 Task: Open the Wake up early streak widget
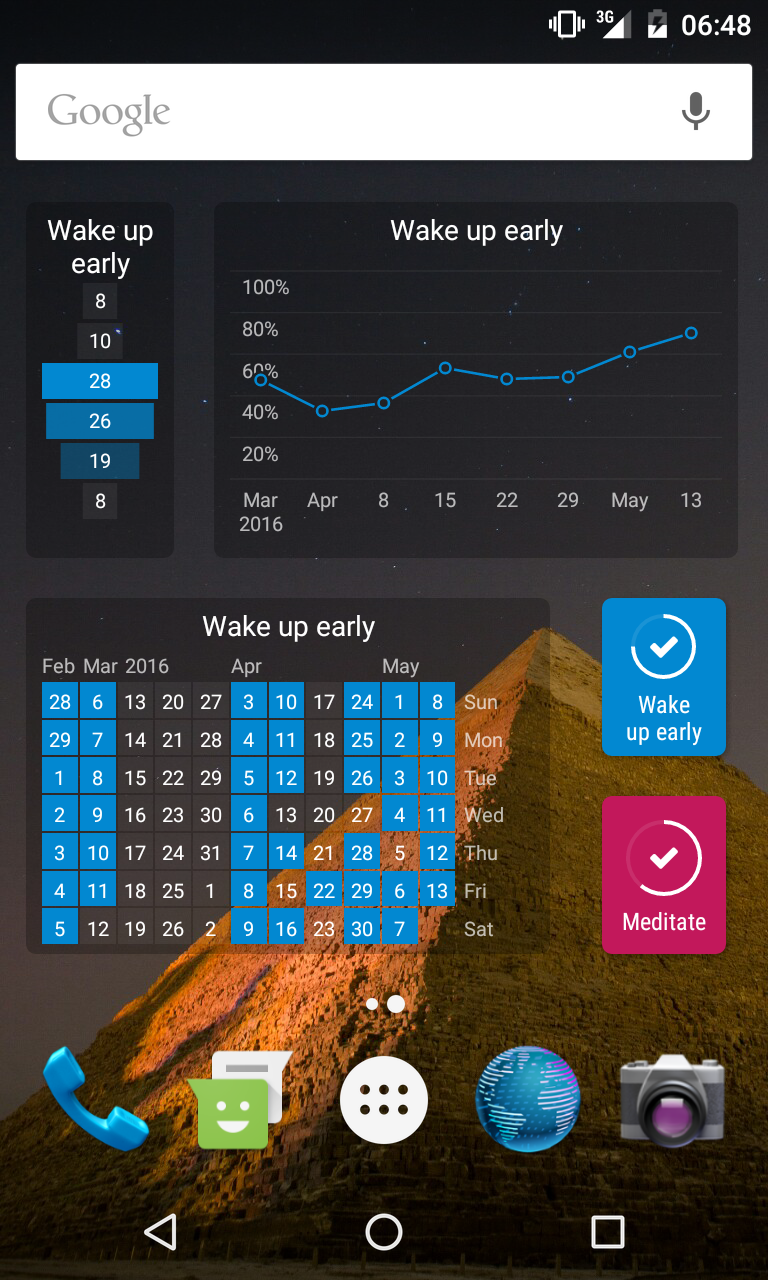click(100, 380)
